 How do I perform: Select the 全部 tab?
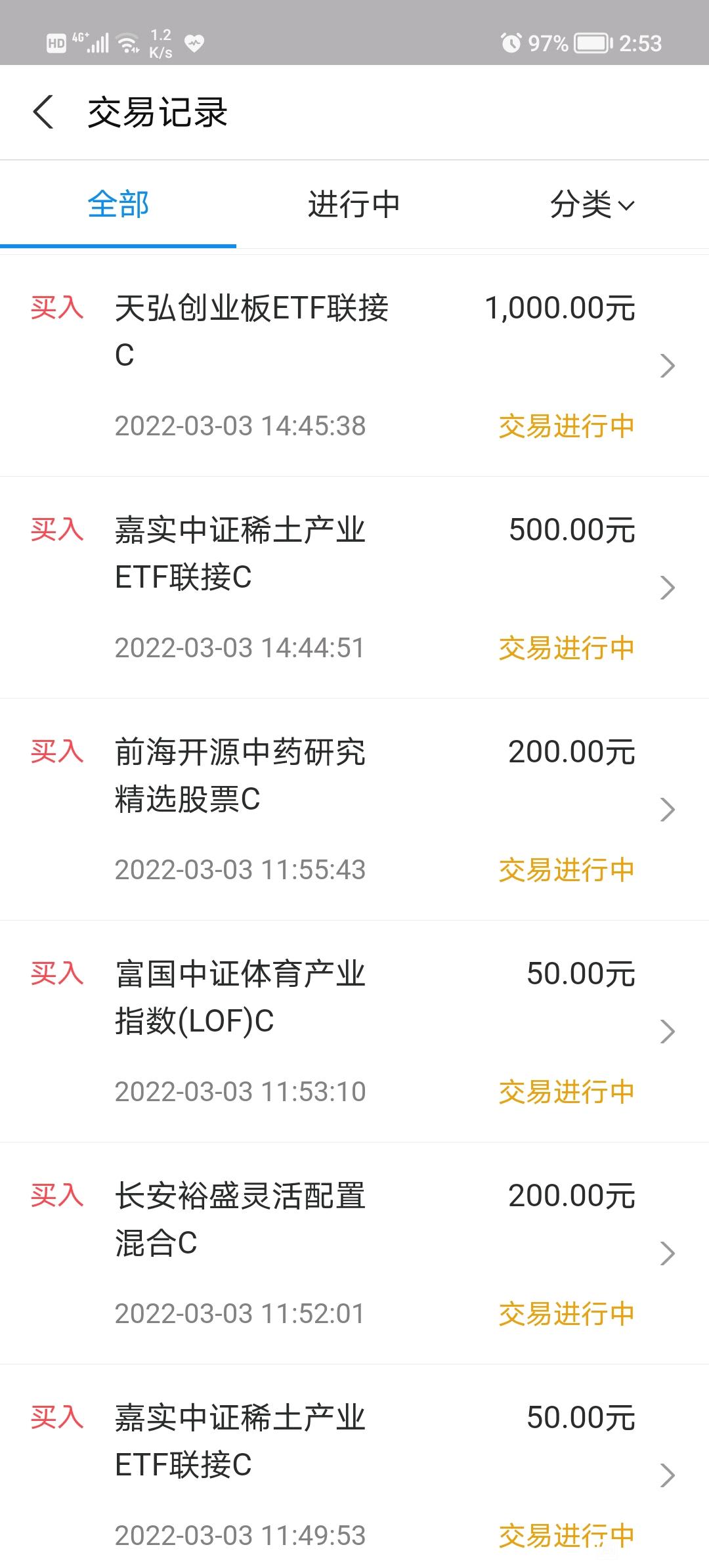click(118, 204)
